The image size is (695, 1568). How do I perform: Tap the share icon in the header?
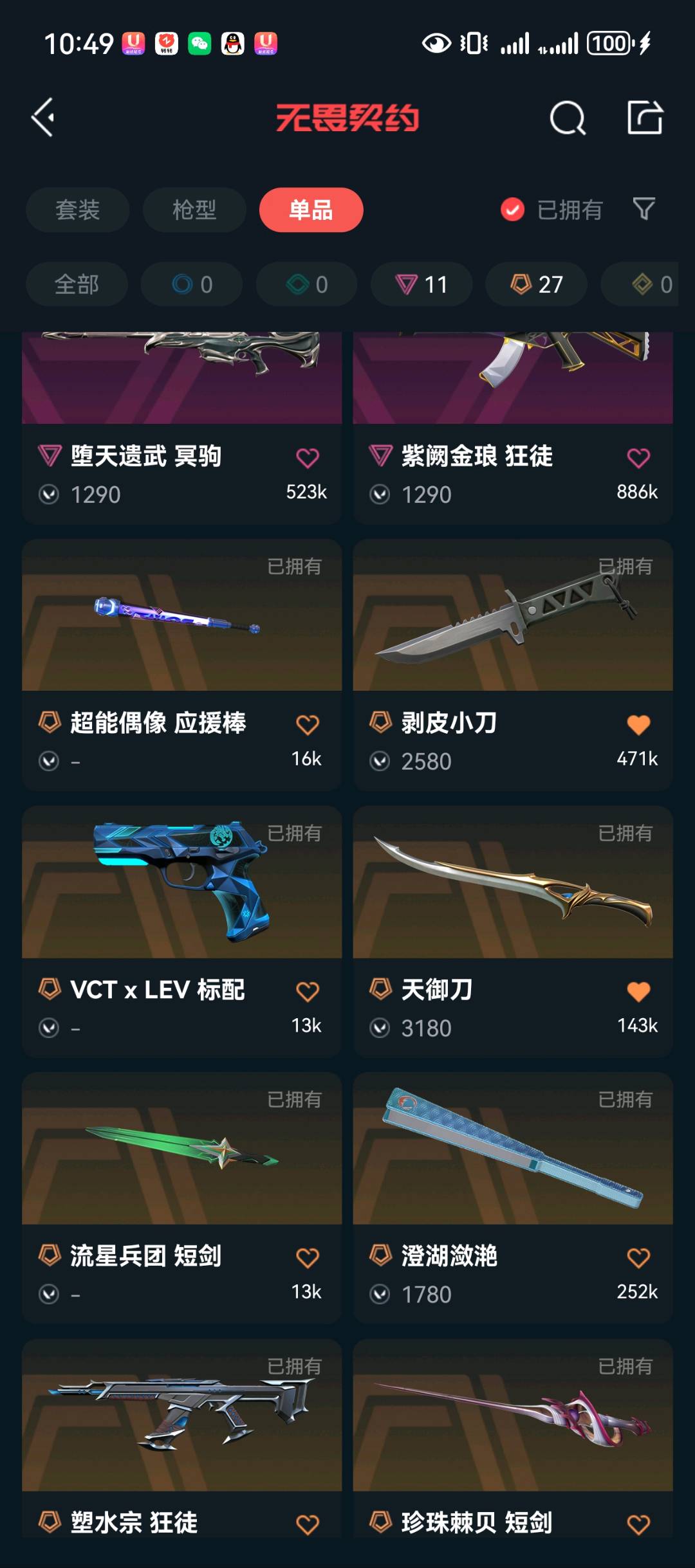pos(645,118)
